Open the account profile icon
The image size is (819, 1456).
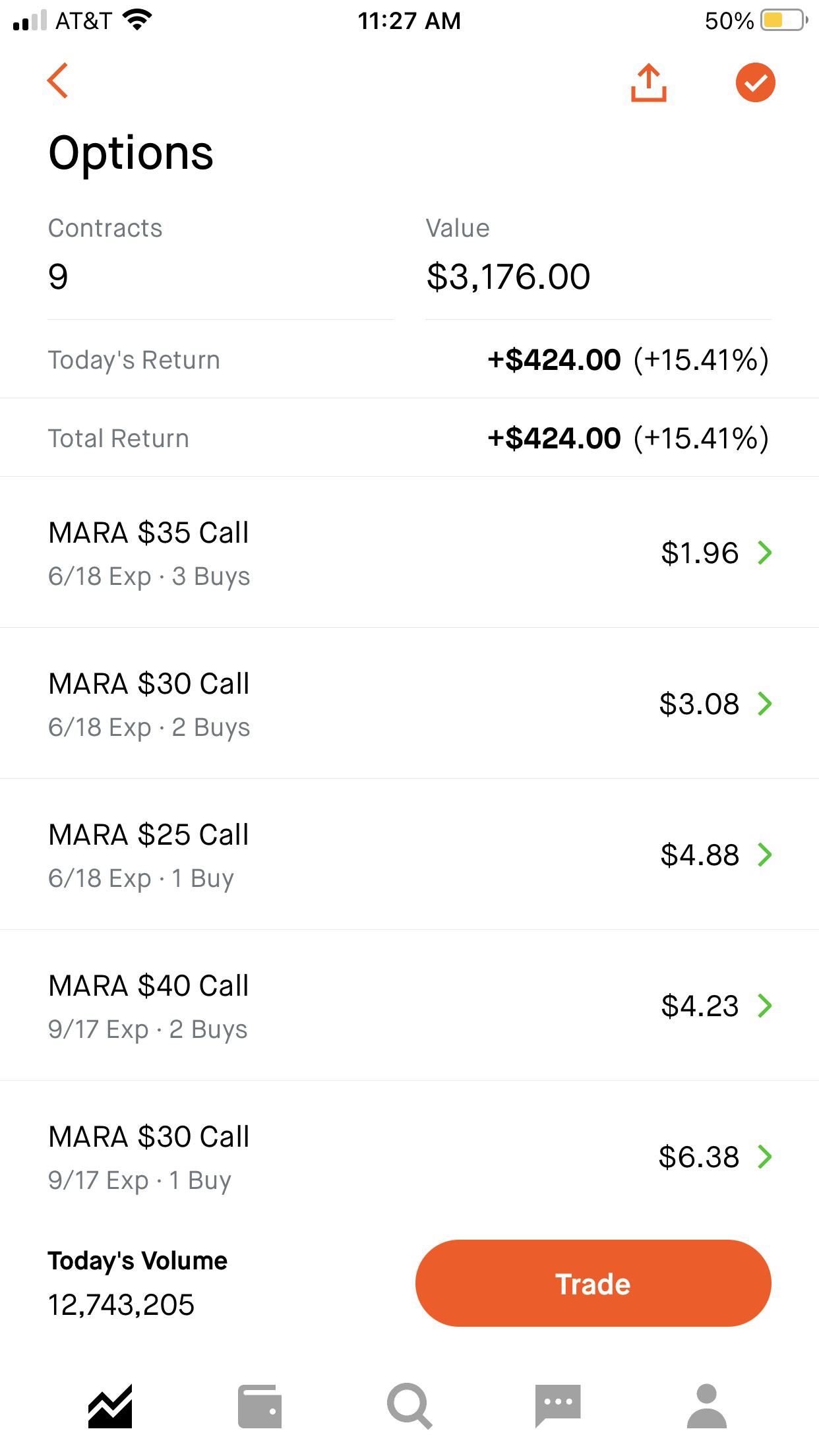[709, 1403]
